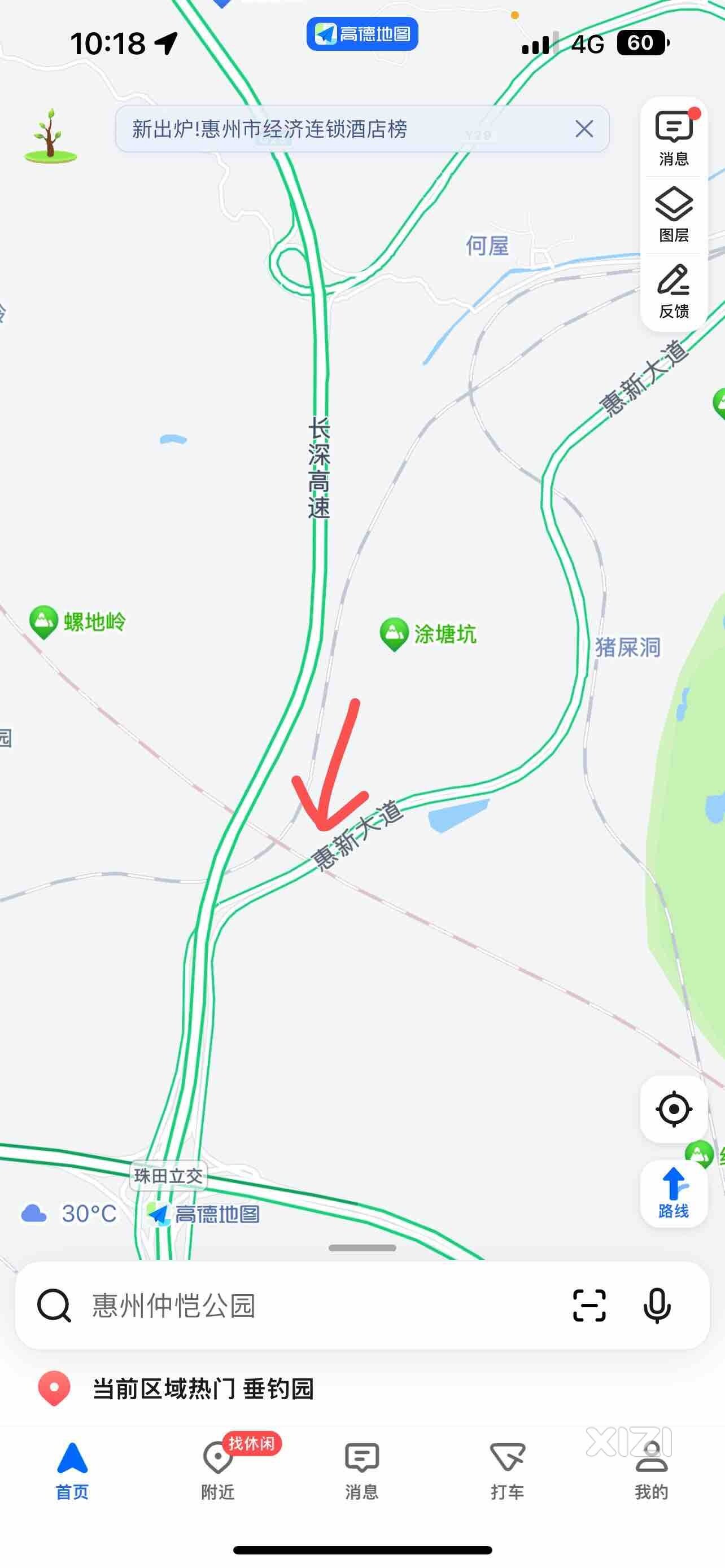Tap the 反馈 feedback button

coord(673,292)
